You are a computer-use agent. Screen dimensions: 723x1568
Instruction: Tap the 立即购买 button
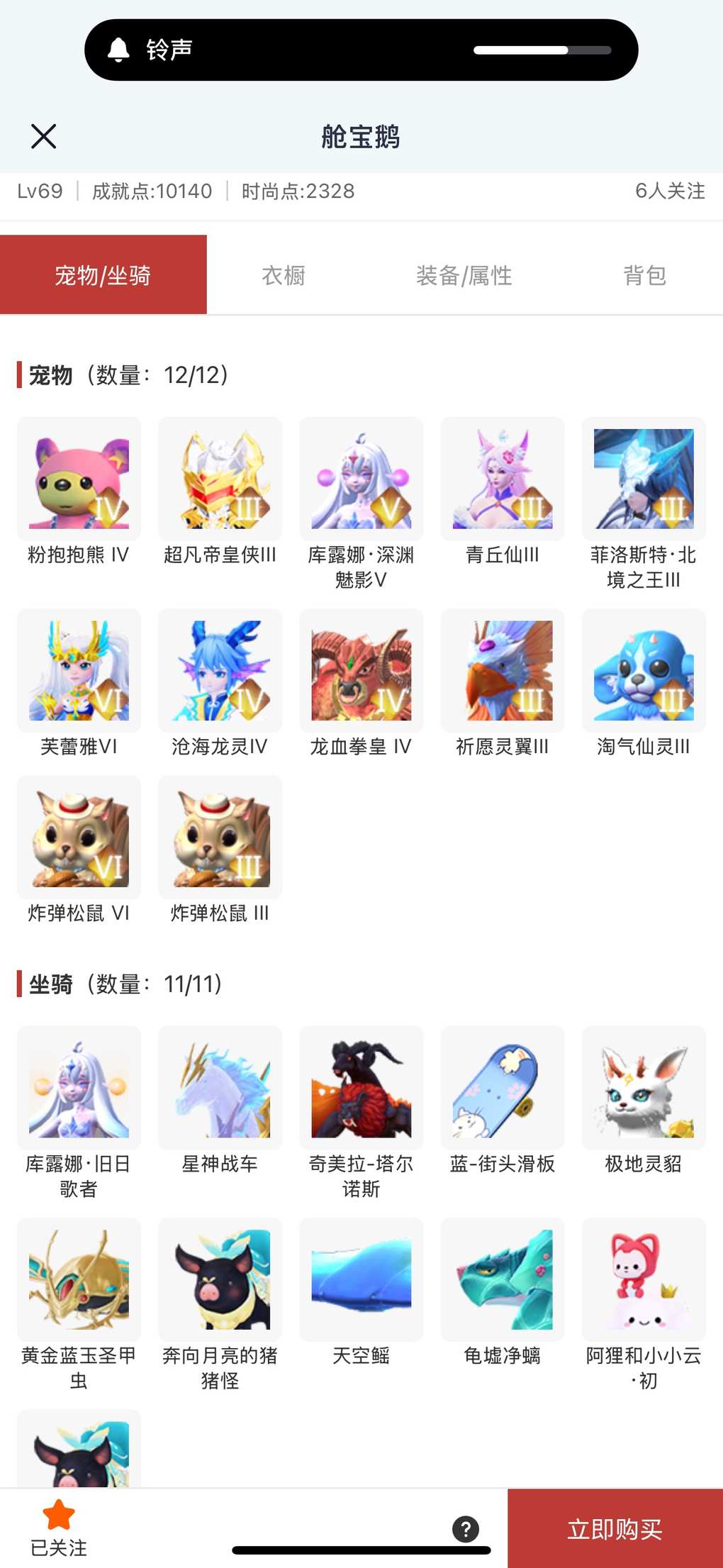(615, 1528)
